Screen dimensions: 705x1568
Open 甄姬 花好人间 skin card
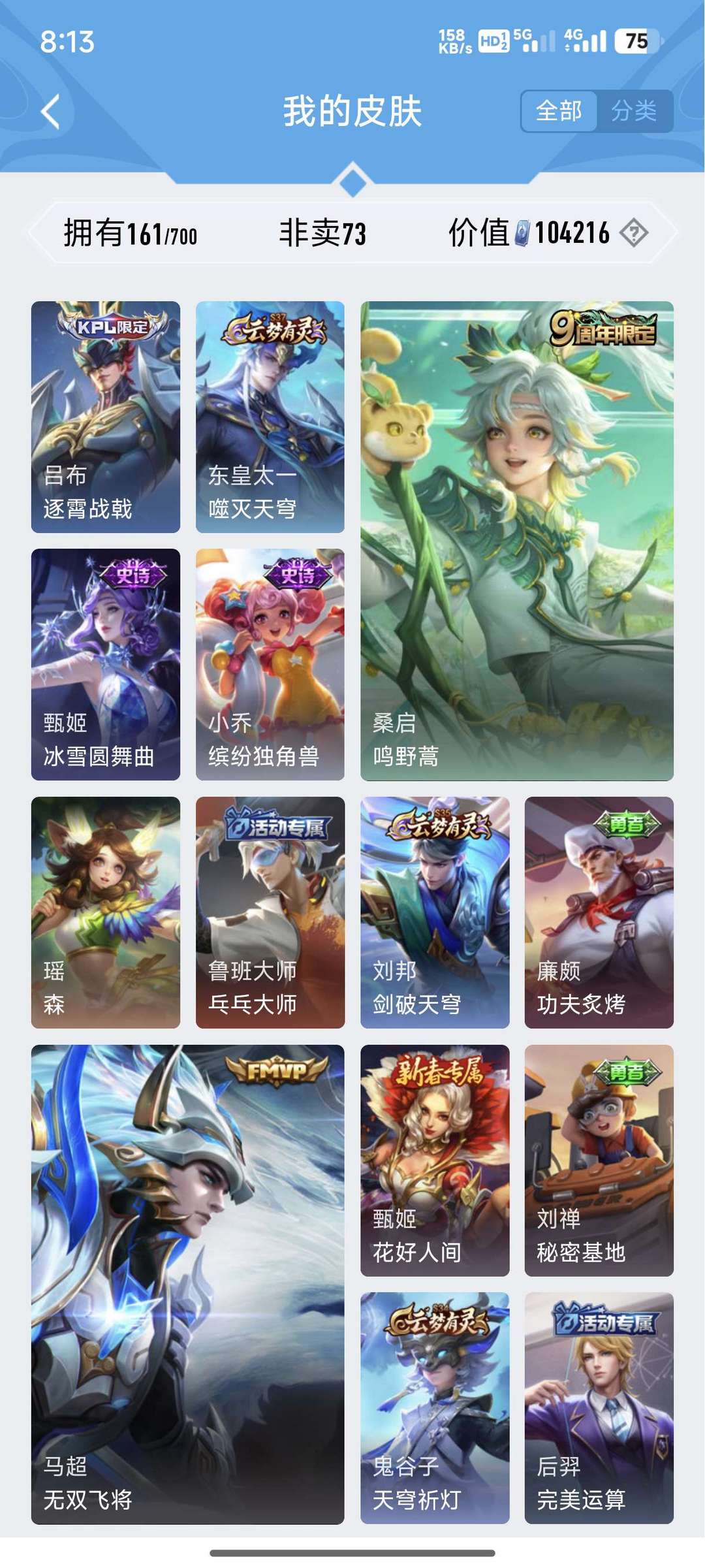[x=435, y=1160]
